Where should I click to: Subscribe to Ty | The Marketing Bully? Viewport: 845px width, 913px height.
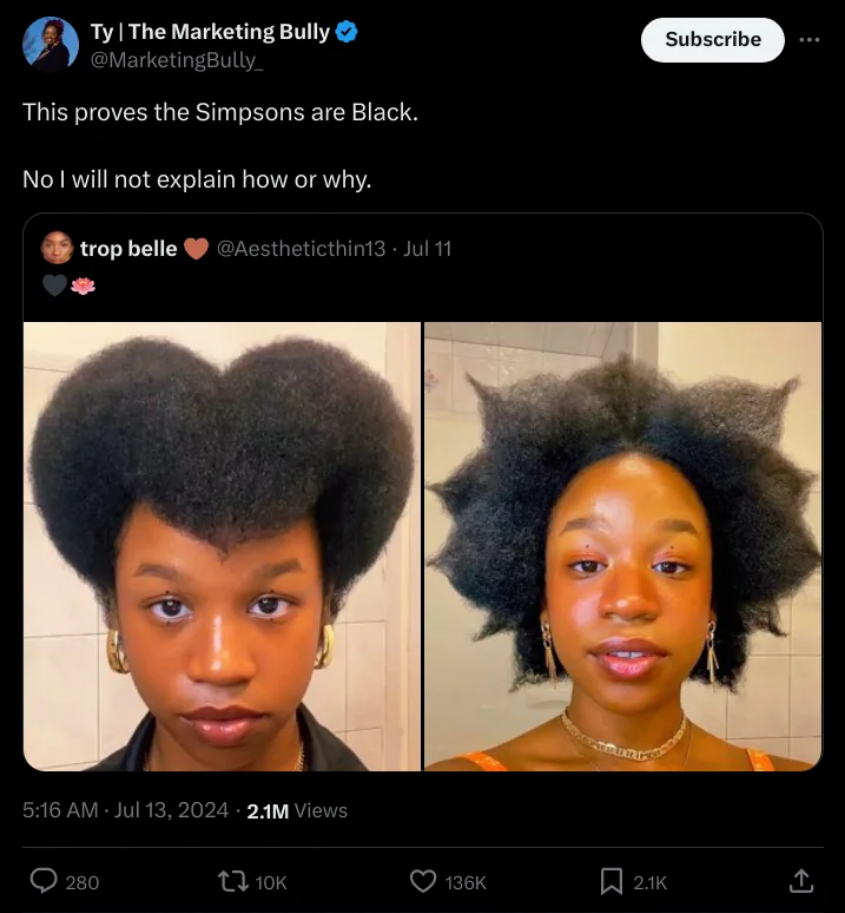(x=712, y=40)
